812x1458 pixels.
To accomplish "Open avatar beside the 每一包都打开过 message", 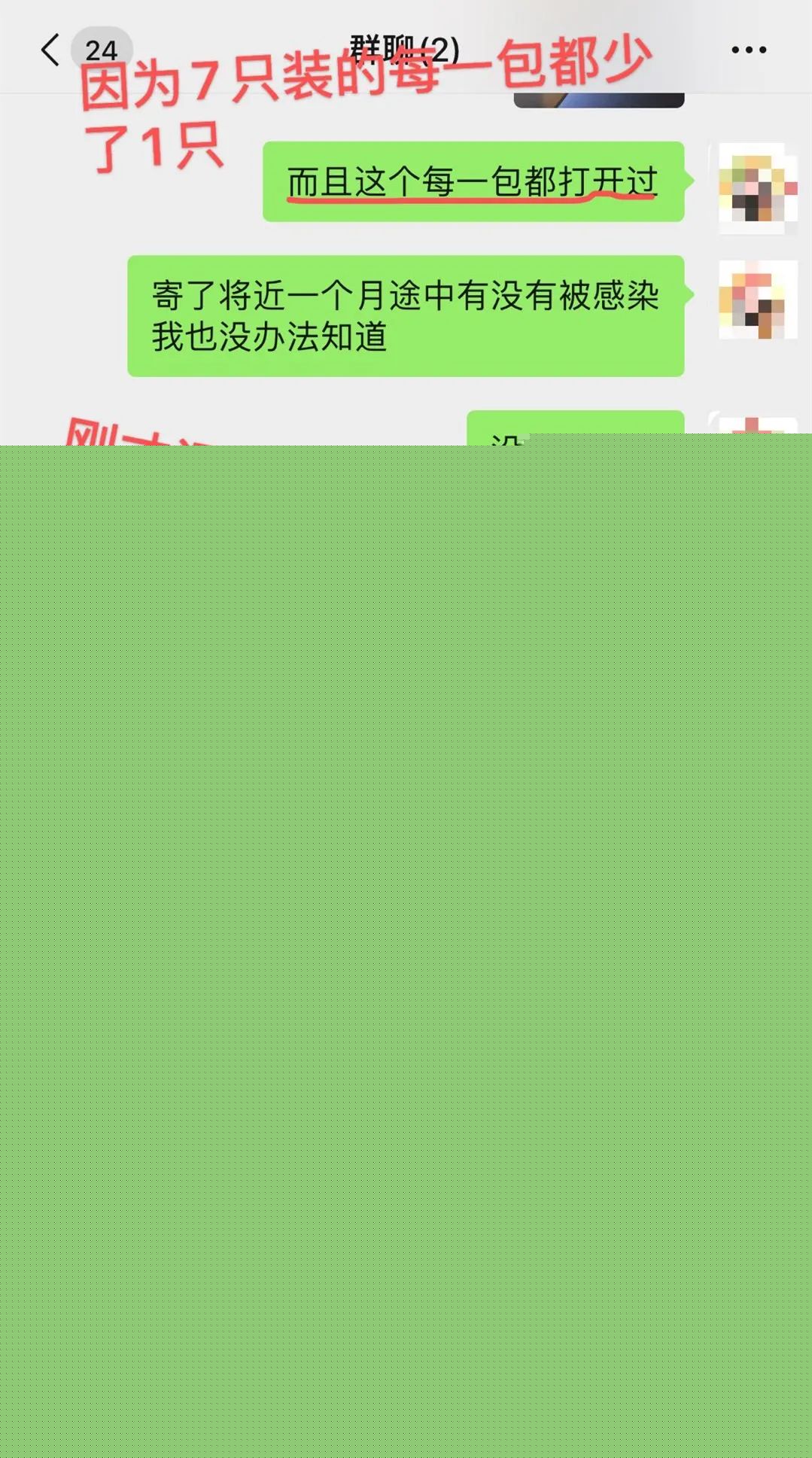I will pyautogui.click(x=757, y=188).
